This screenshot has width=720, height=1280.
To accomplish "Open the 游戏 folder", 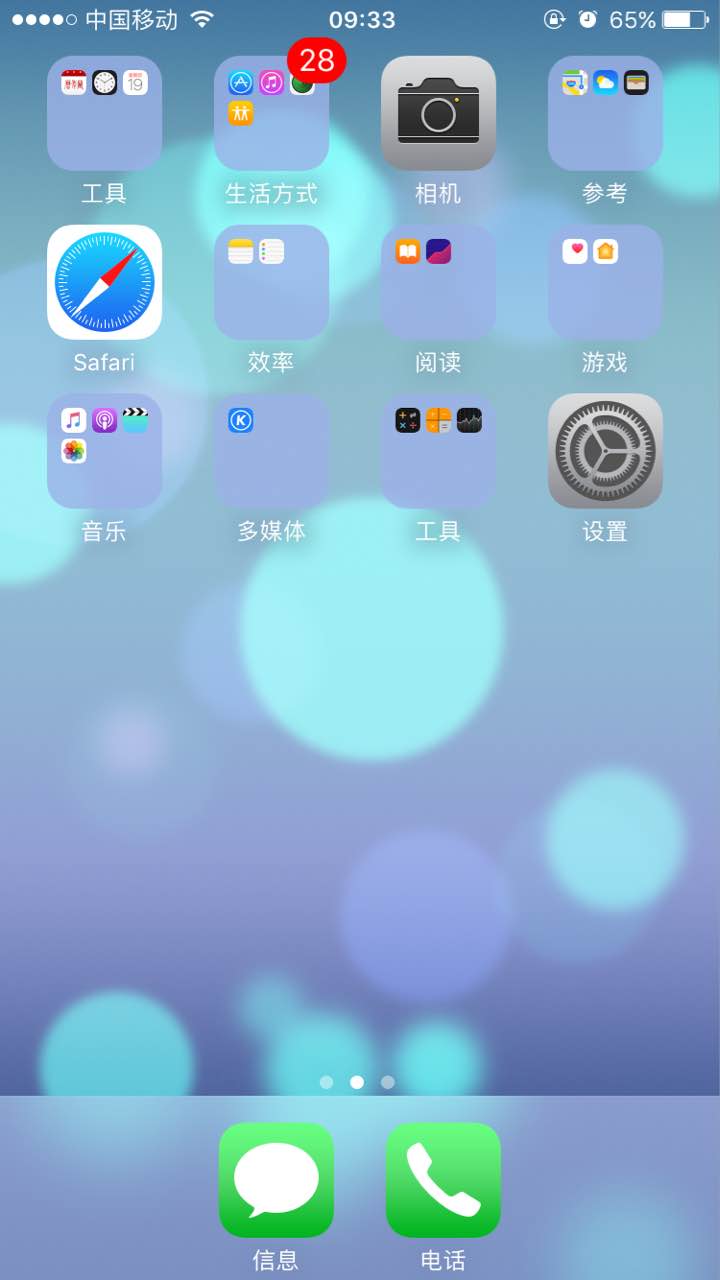I will (605, 282).
